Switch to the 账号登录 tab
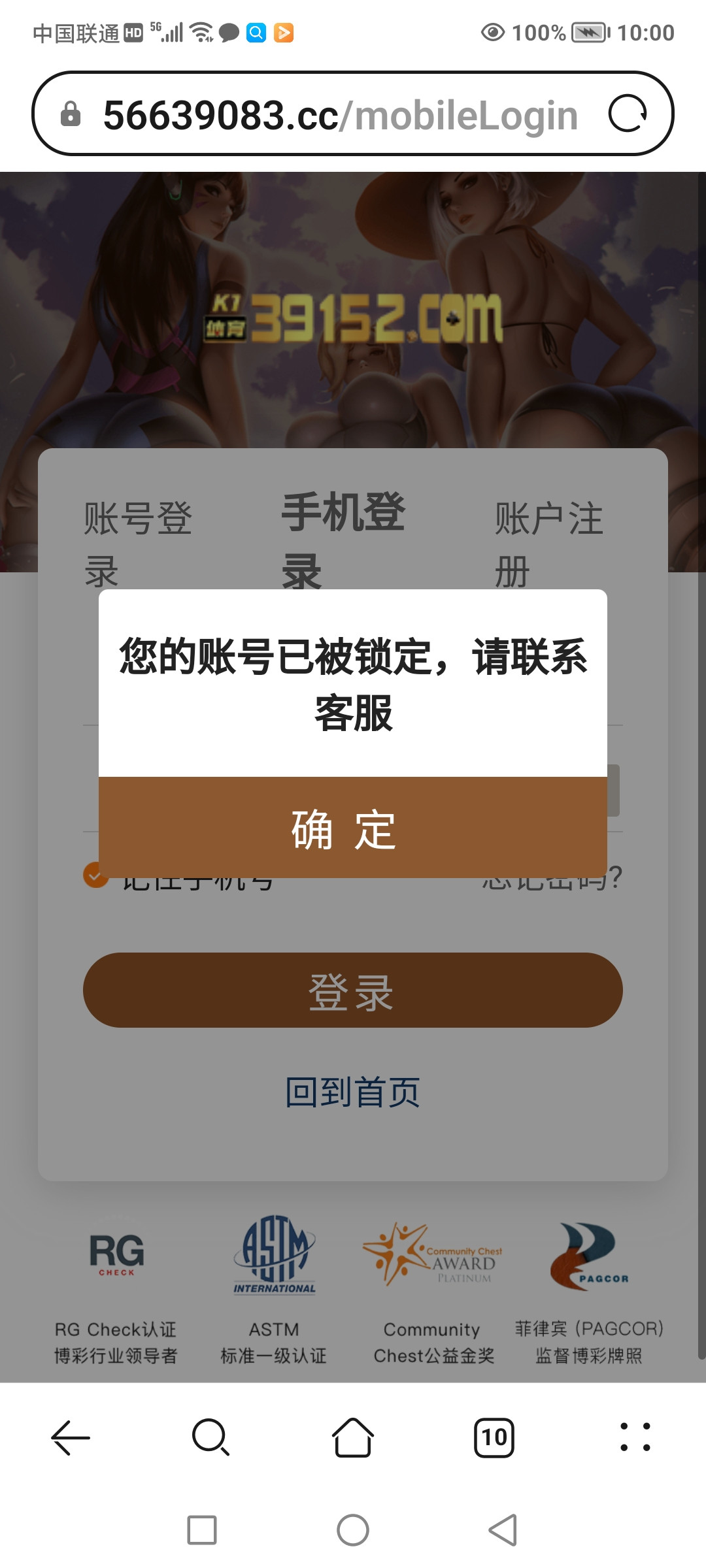The height and width of the screenshot is (1568, 706). click(x=138, y=542)
